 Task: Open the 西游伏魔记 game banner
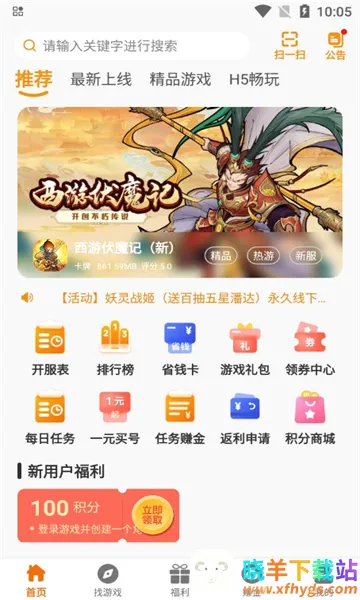coord(180,192)
